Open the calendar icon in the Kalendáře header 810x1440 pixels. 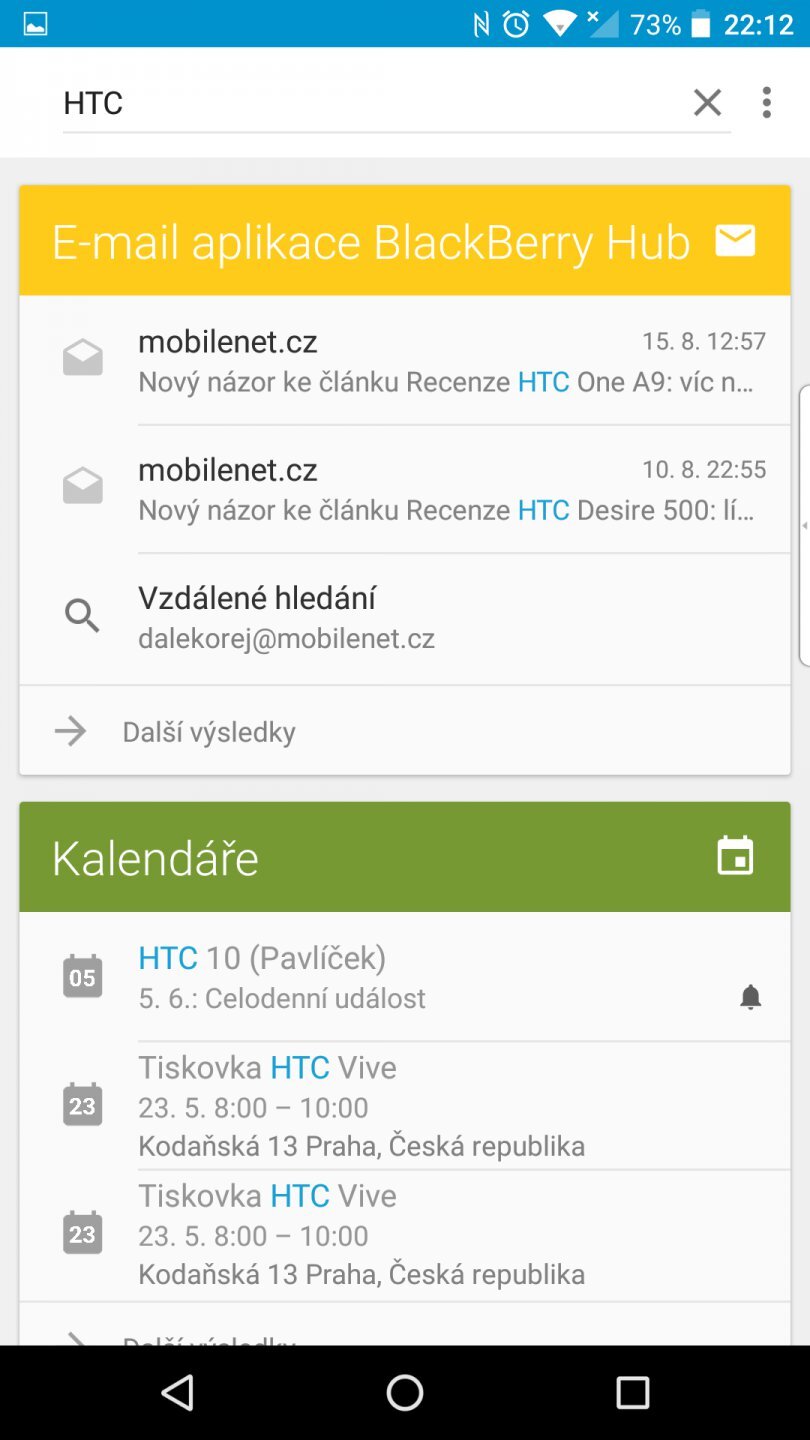coord(735,858)
